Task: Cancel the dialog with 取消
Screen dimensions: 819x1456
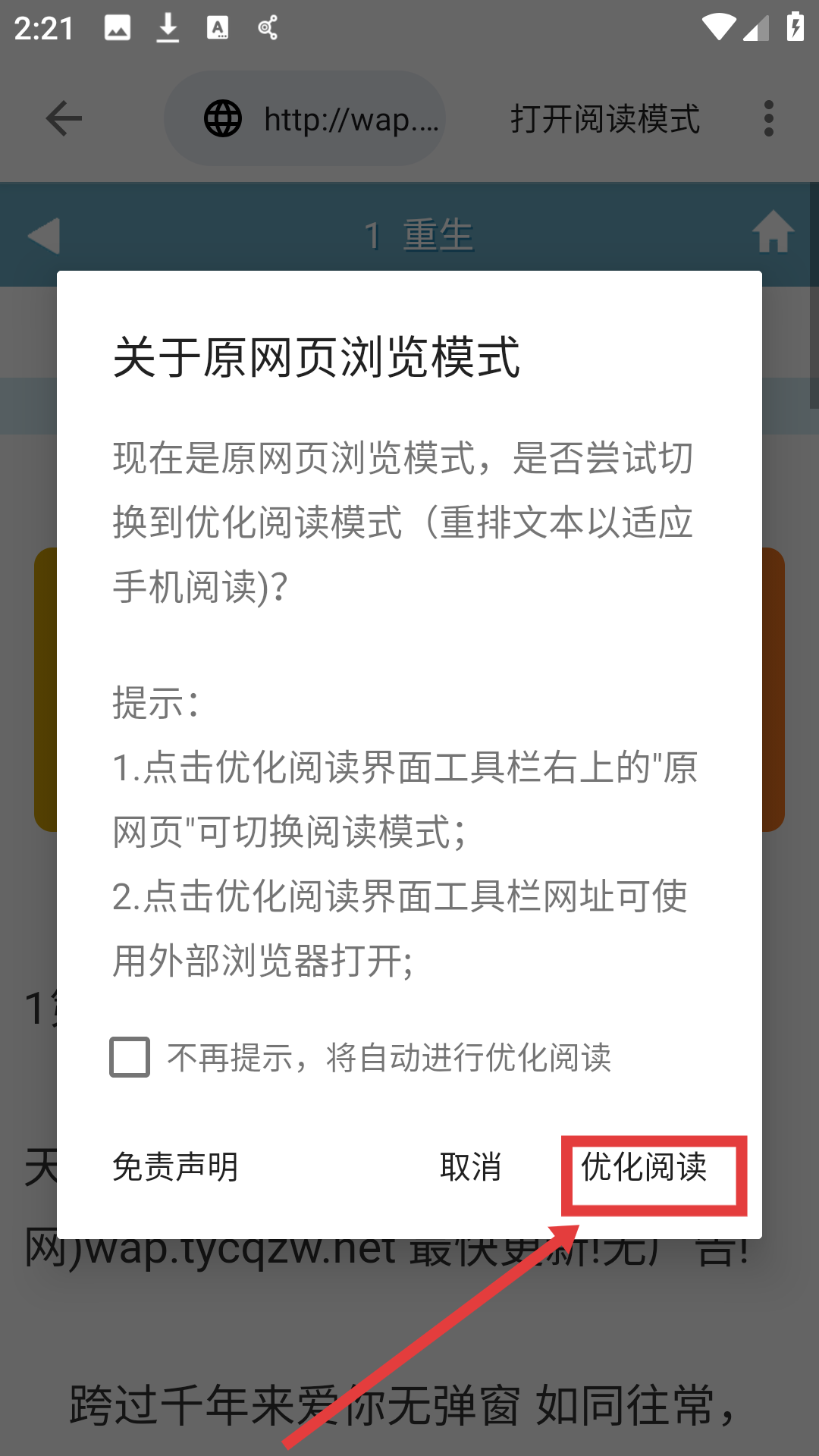Action: tap(470, 1167)
